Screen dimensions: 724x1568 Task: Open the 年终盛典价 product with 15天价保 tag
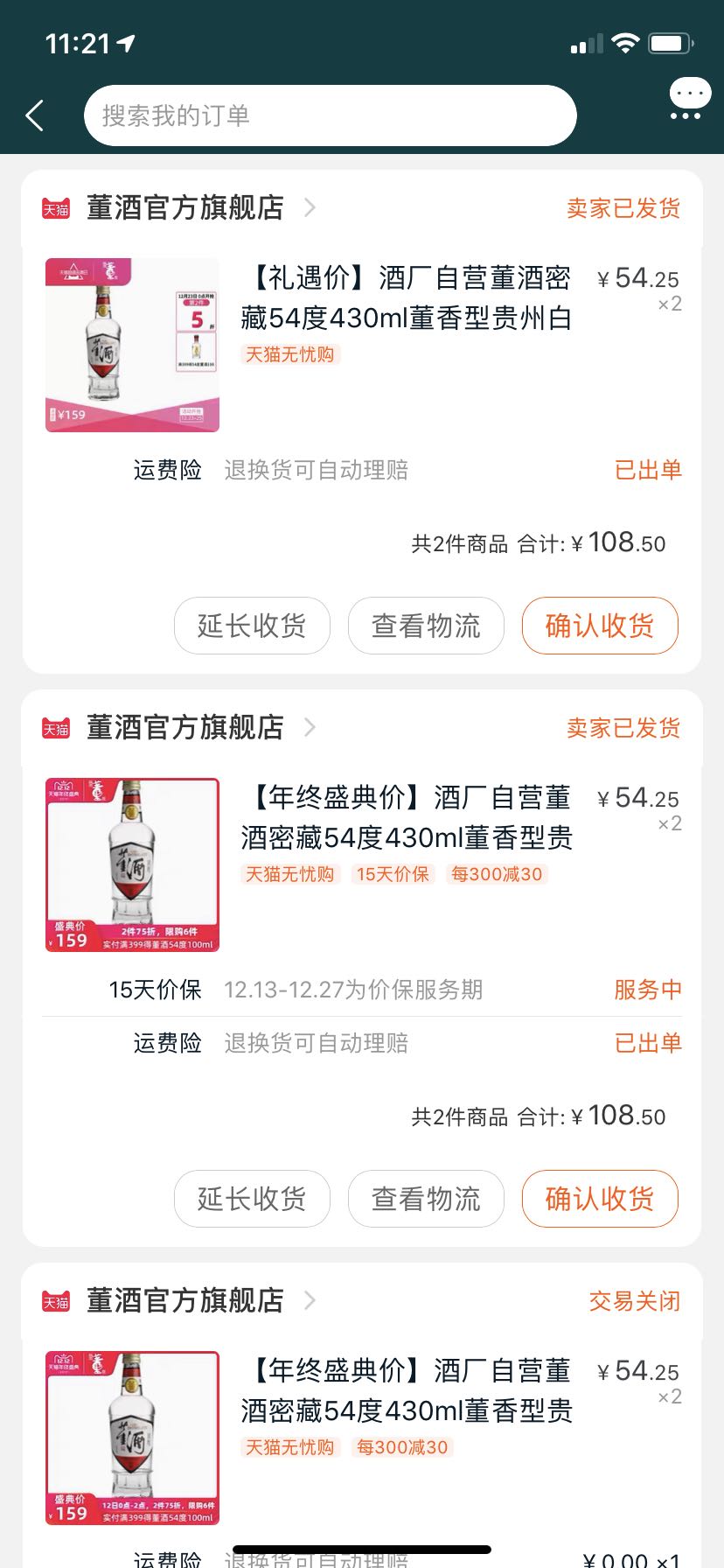406,818
